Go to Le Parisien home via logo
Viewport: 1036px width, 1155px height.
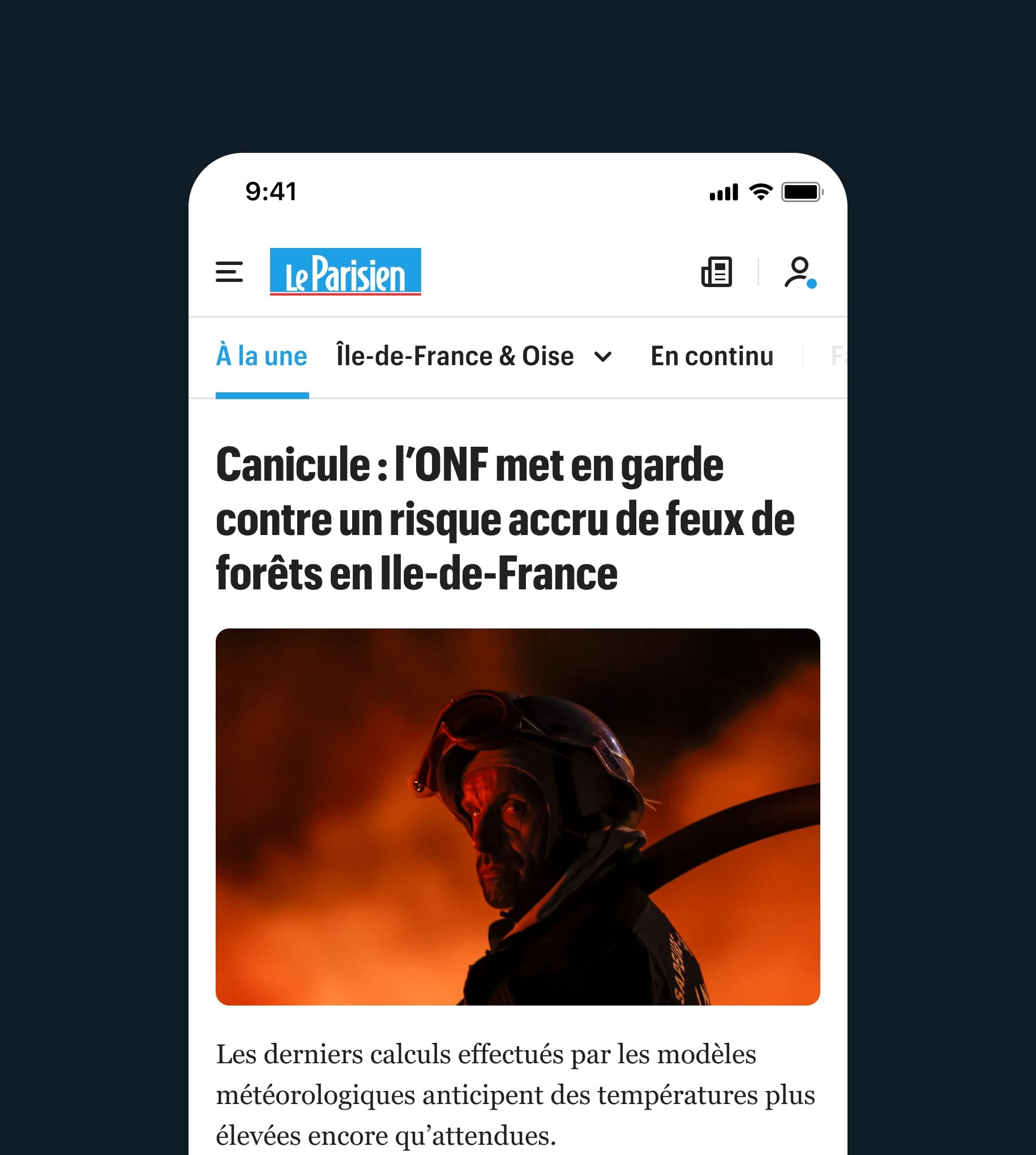345,272
